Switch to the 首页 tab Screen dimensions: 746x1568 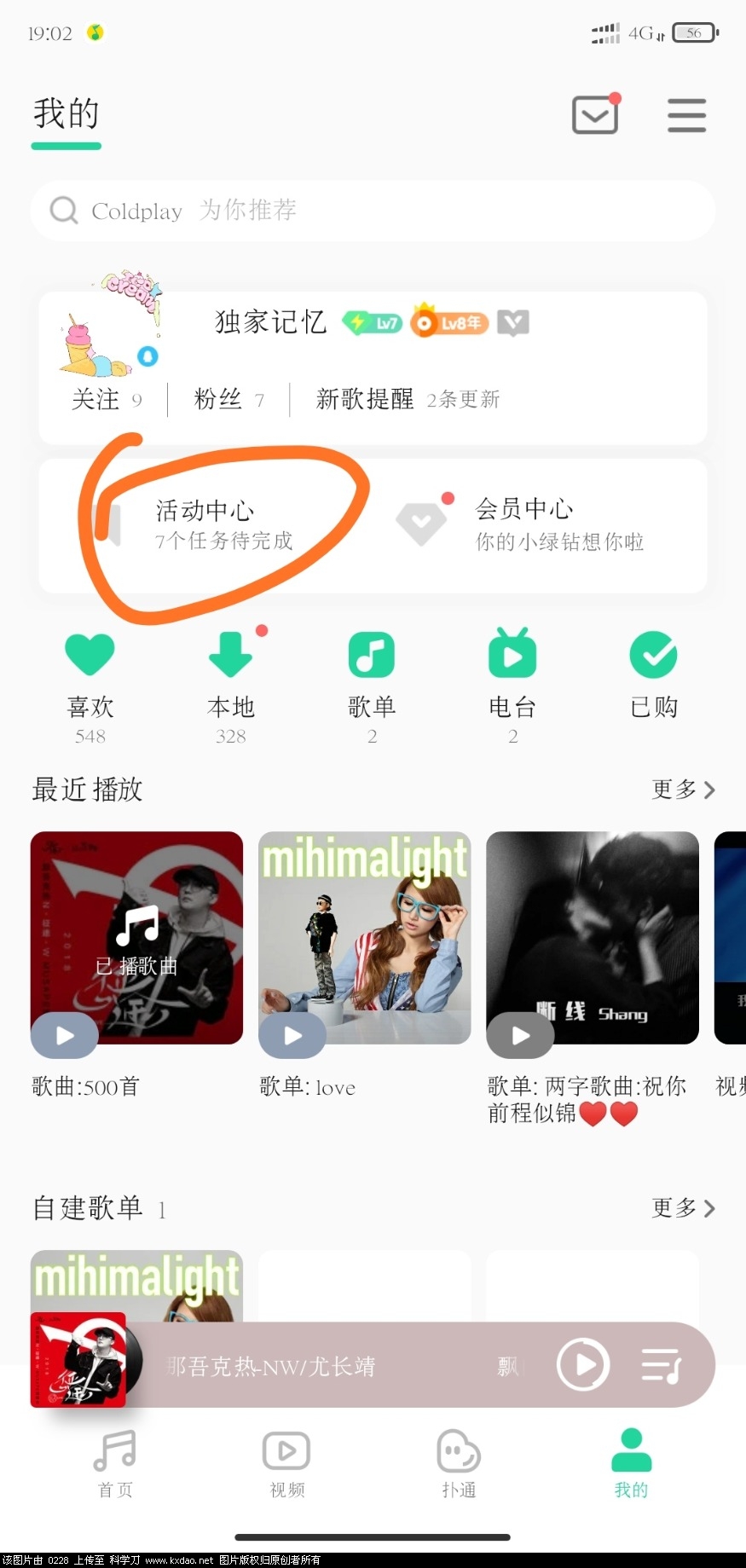pos(115,1463)
